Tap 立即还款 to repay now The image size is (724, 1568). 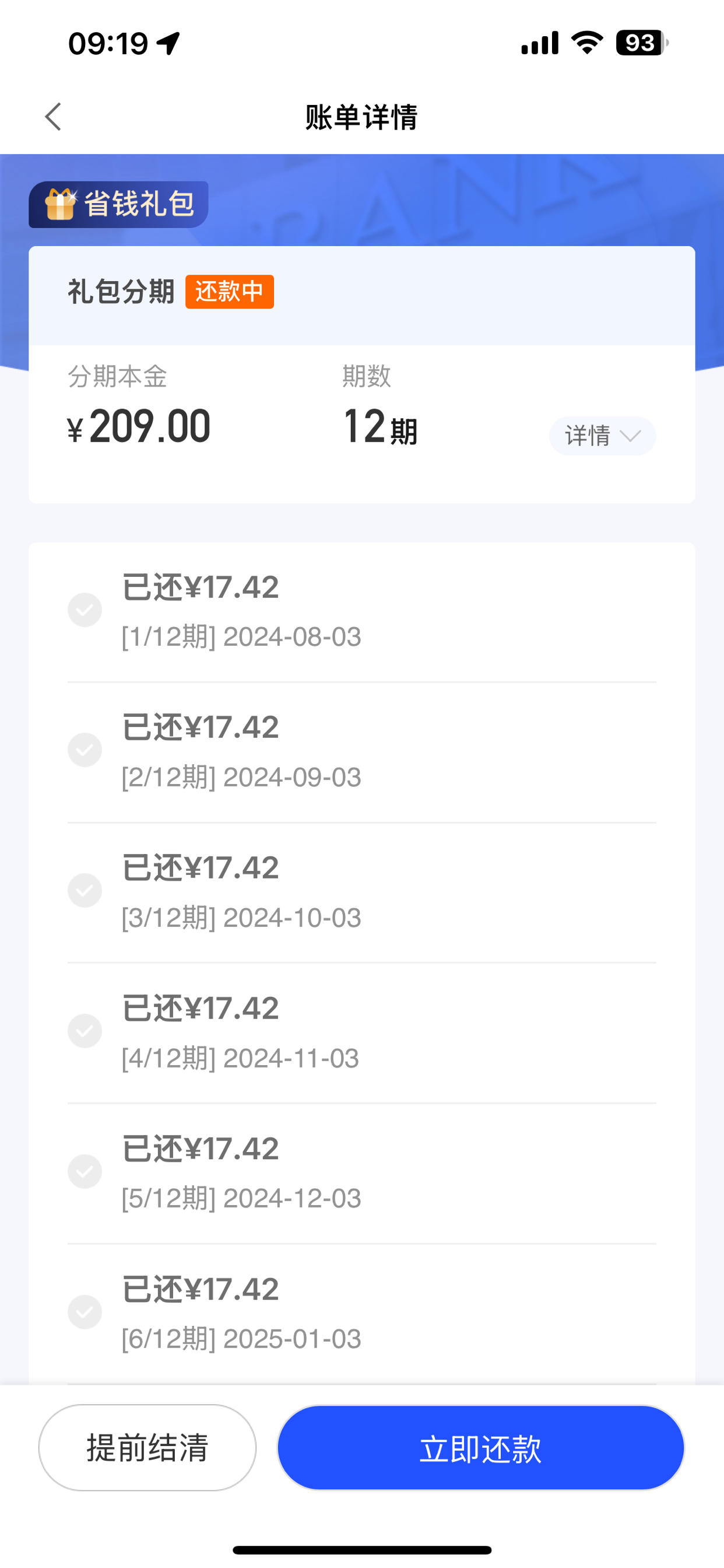(481, 1447)
